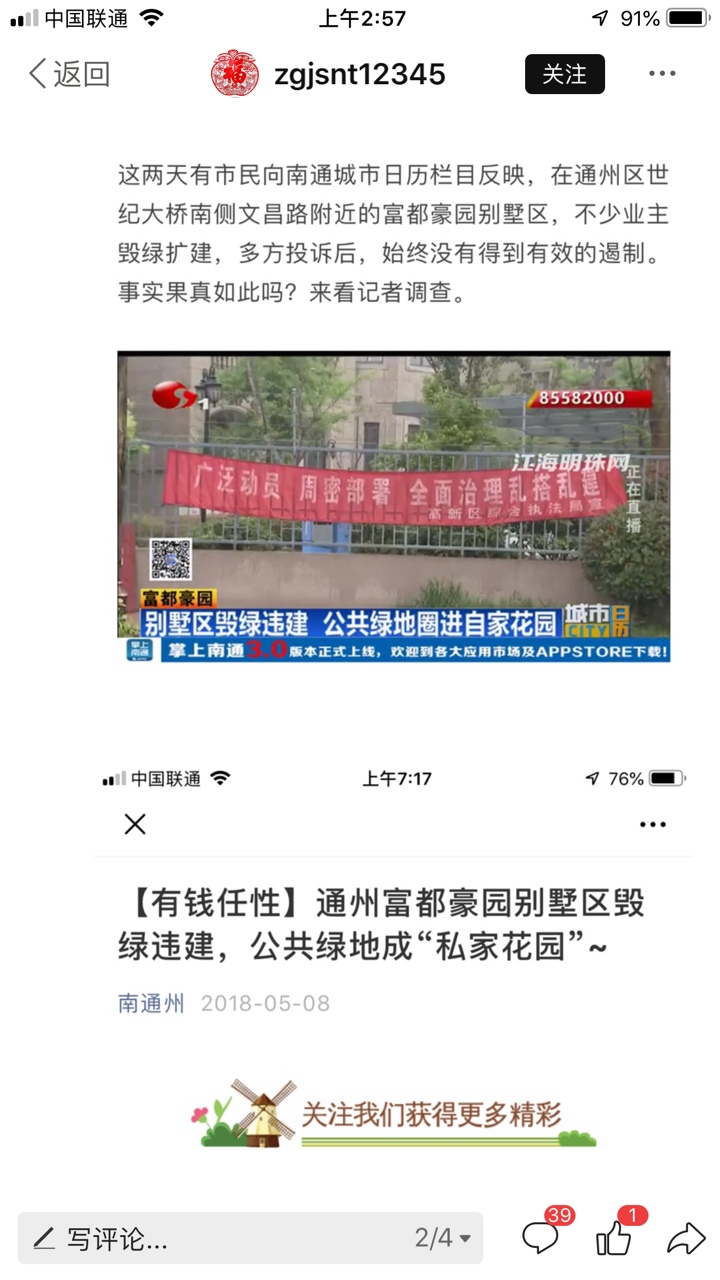Go back via the 返回 button
720x1280 pixels.
pyautogui.click(x=68, y=74)
